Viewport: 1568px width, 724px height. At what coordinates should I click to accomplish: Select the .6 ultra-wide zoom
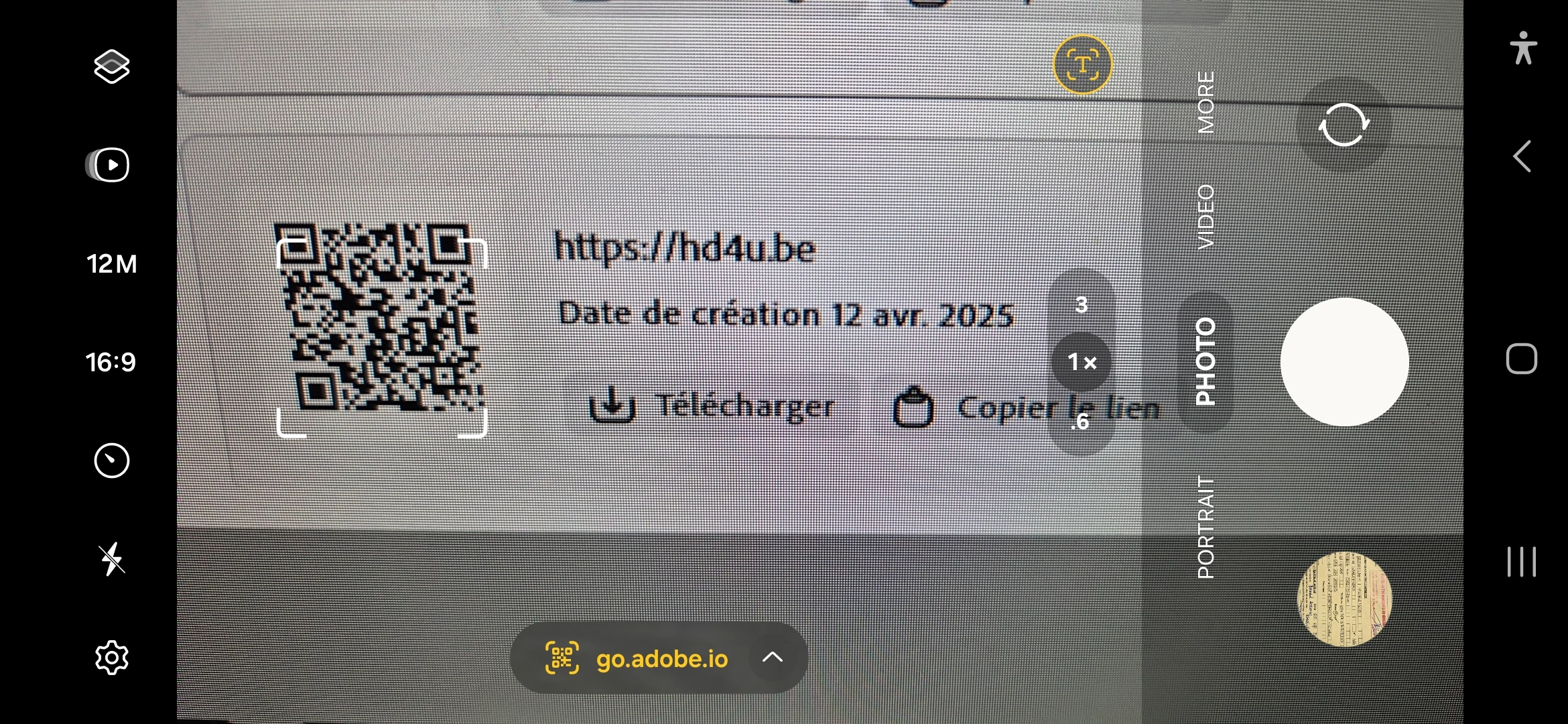click(1080, 422)
